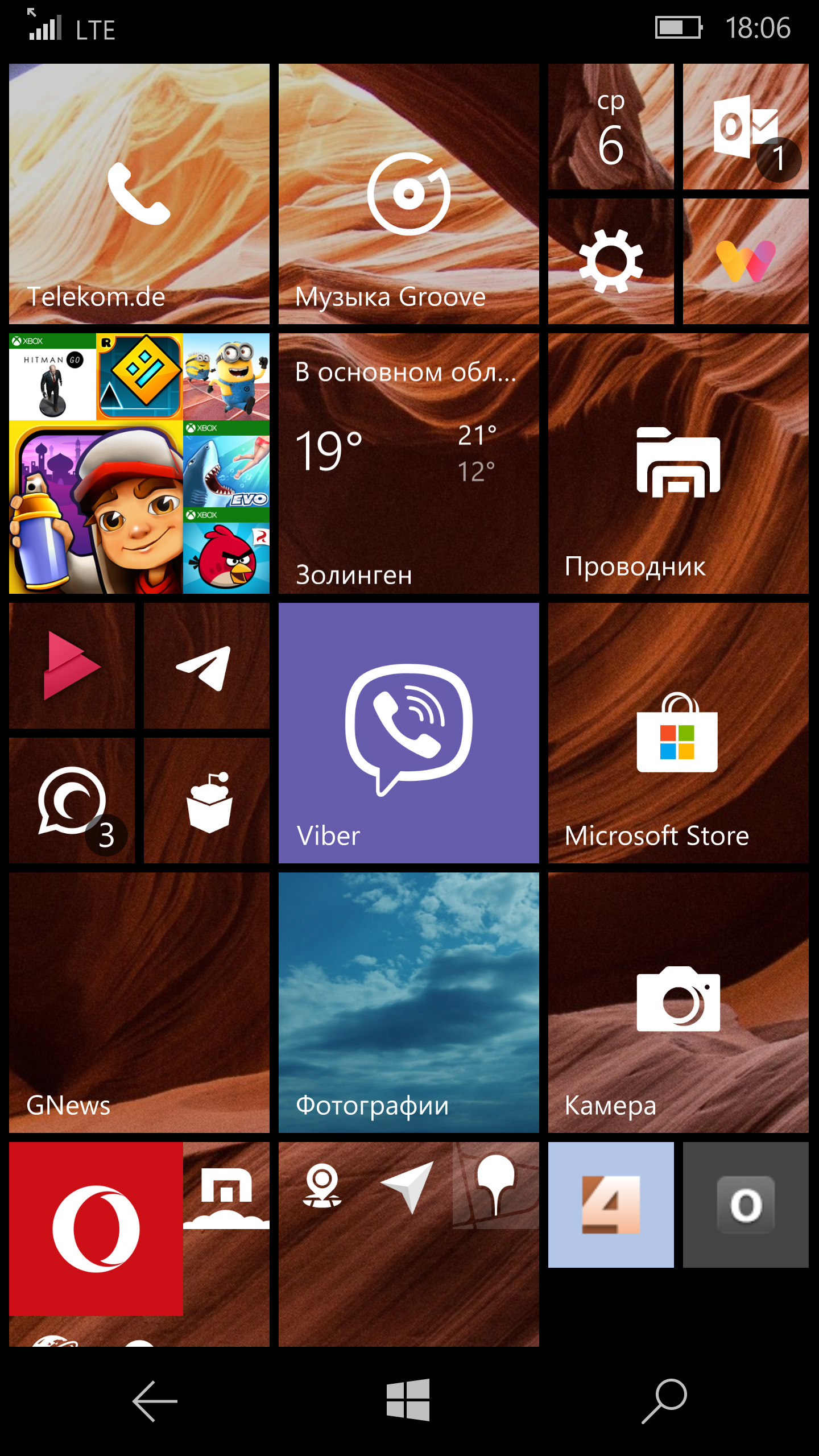The height and width of the screenshot is (1456, 819).
Task: Open the GNews tile
Action: pos(139,1002)
